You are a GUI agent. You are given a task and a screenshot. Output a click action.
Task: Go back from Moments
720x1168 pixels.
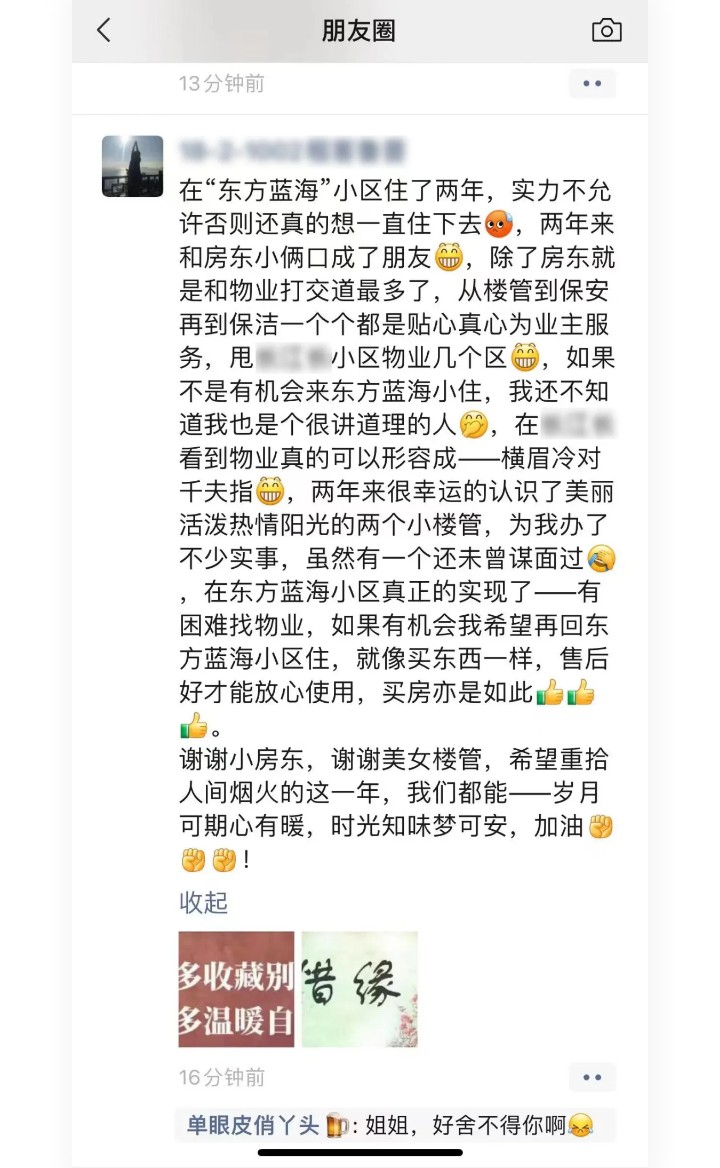tap(104, 31)
